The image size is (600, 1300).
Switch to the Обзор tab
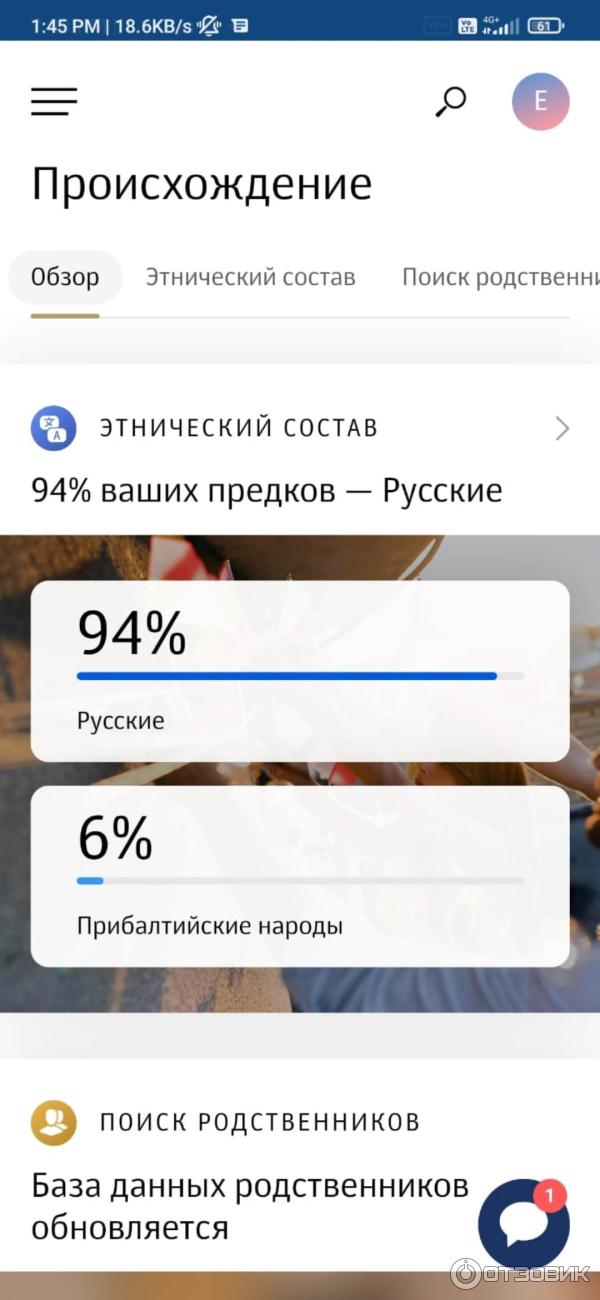click(65, 277)
